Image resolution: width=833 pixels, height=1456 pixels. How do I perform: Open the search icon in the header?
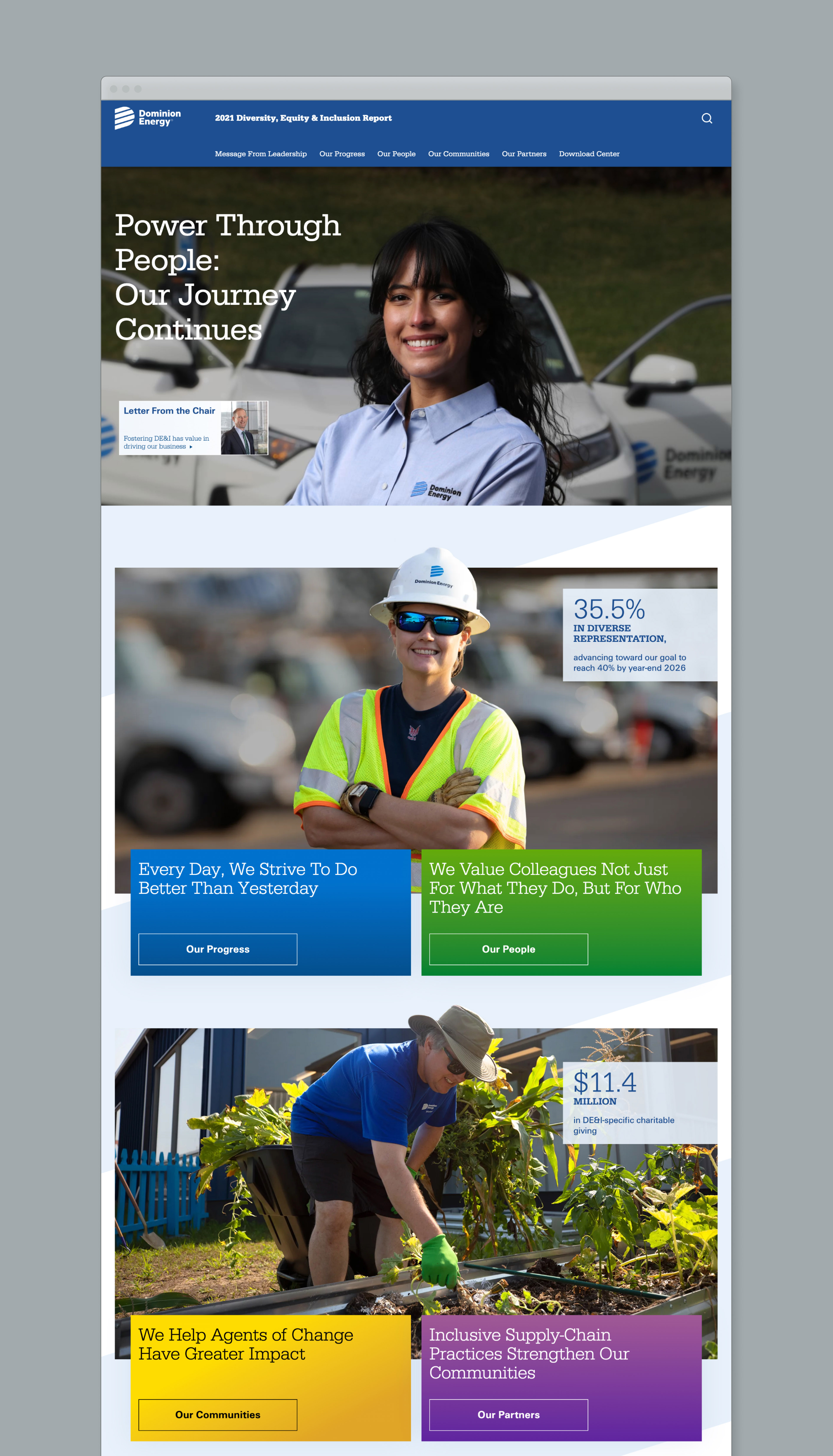[707, 118]
